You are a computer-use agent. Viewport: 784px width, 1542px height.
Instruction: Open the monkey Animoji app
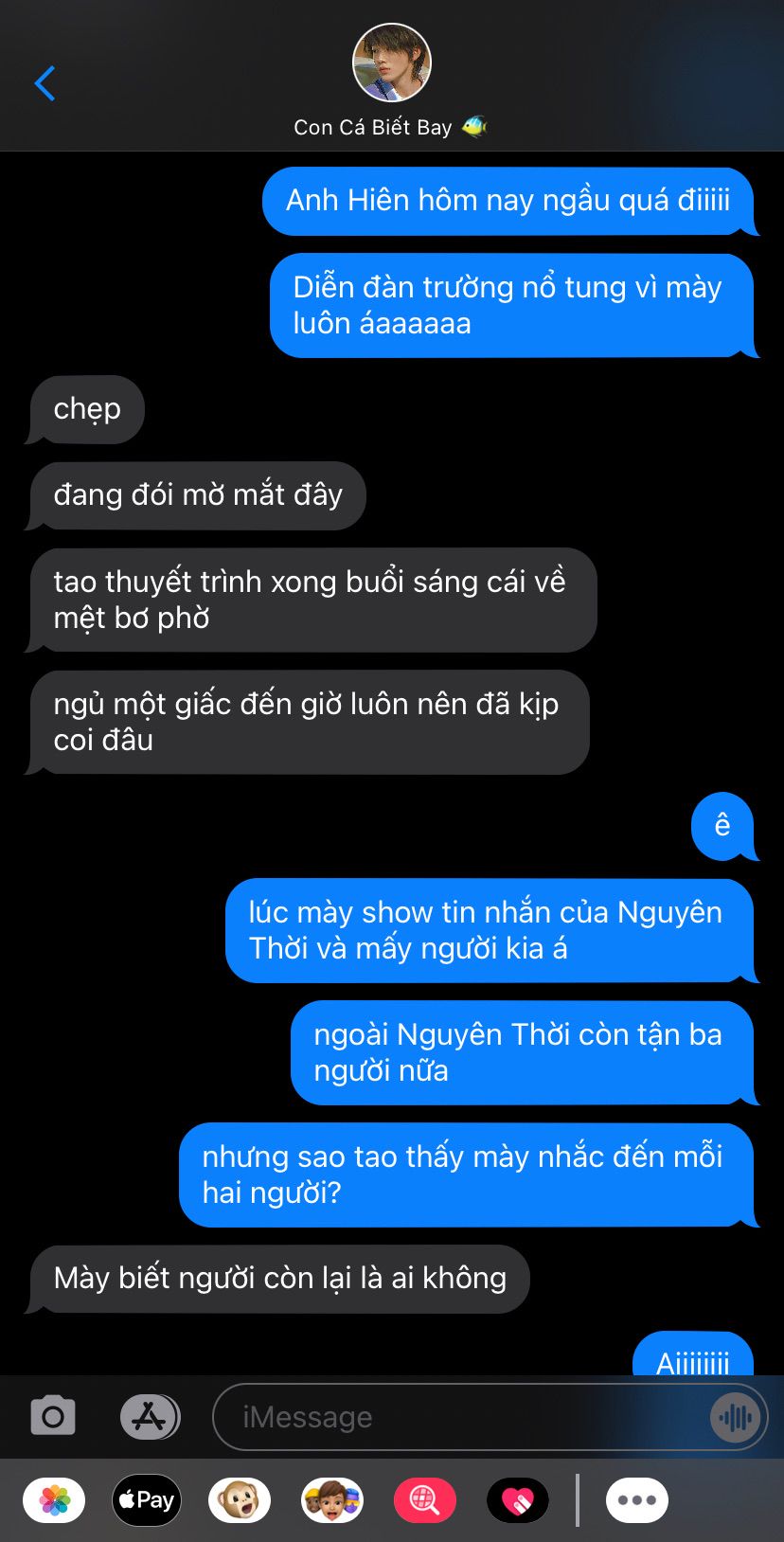240,1500
